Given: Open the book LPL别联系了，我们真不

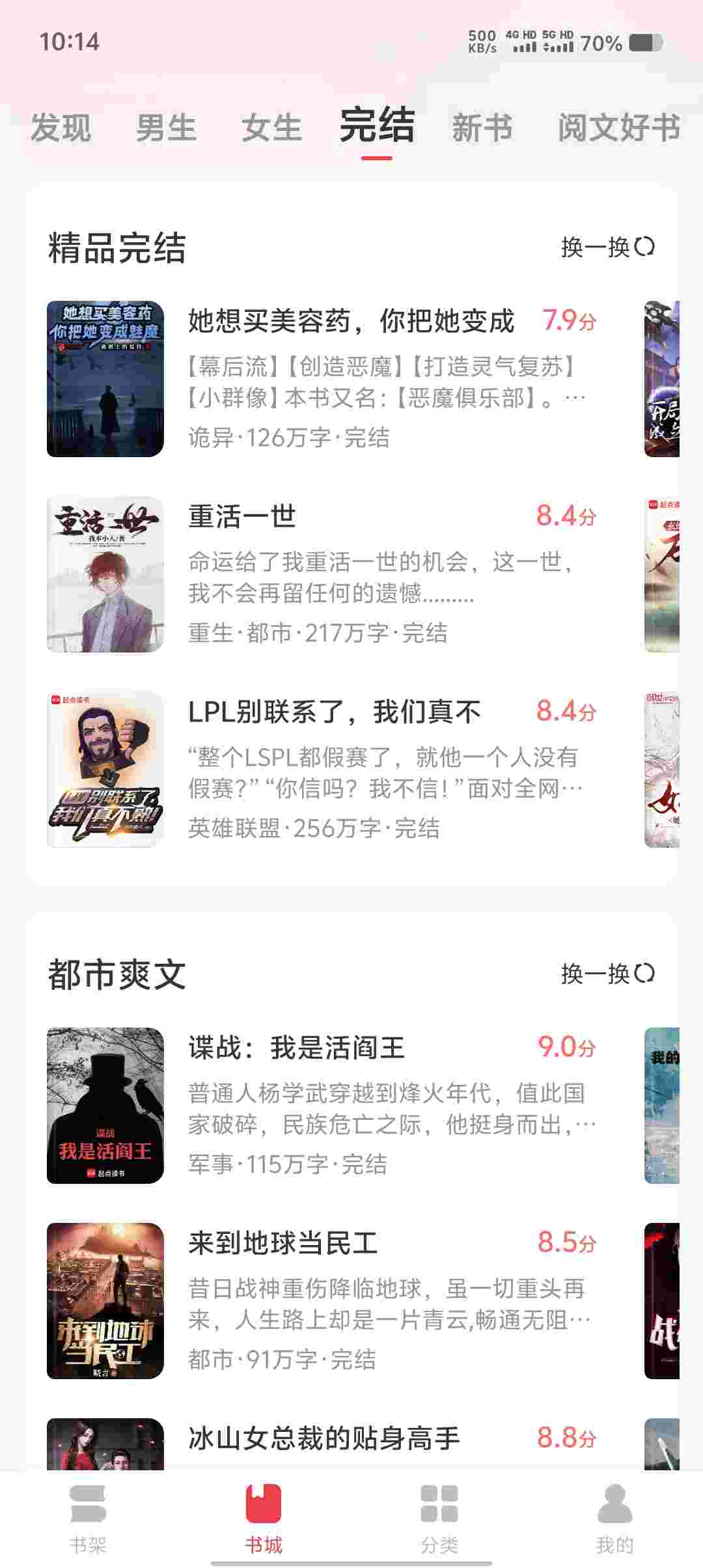Looking at the screenshot, I should click(335, 712).
